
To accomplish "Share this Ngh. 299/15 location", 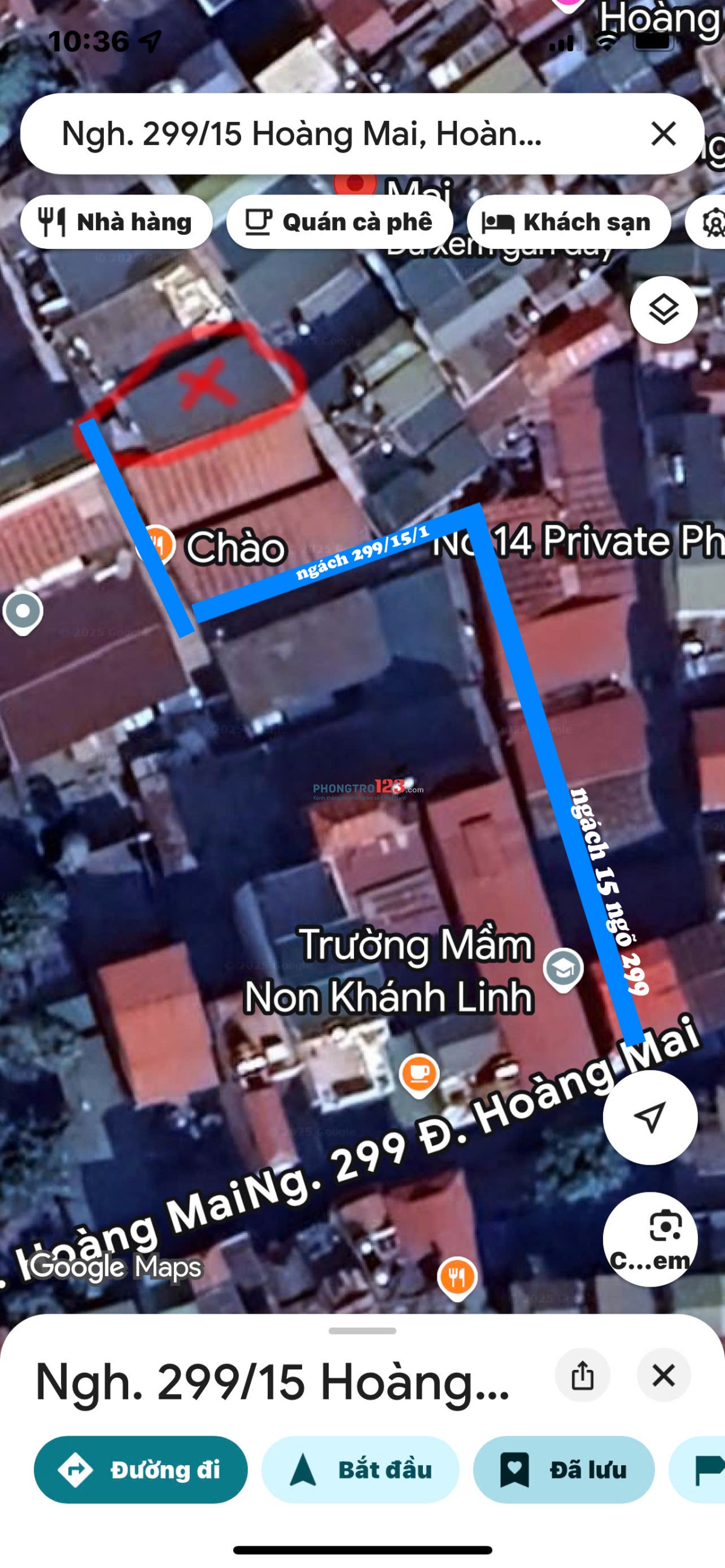I will point(582,1376).
